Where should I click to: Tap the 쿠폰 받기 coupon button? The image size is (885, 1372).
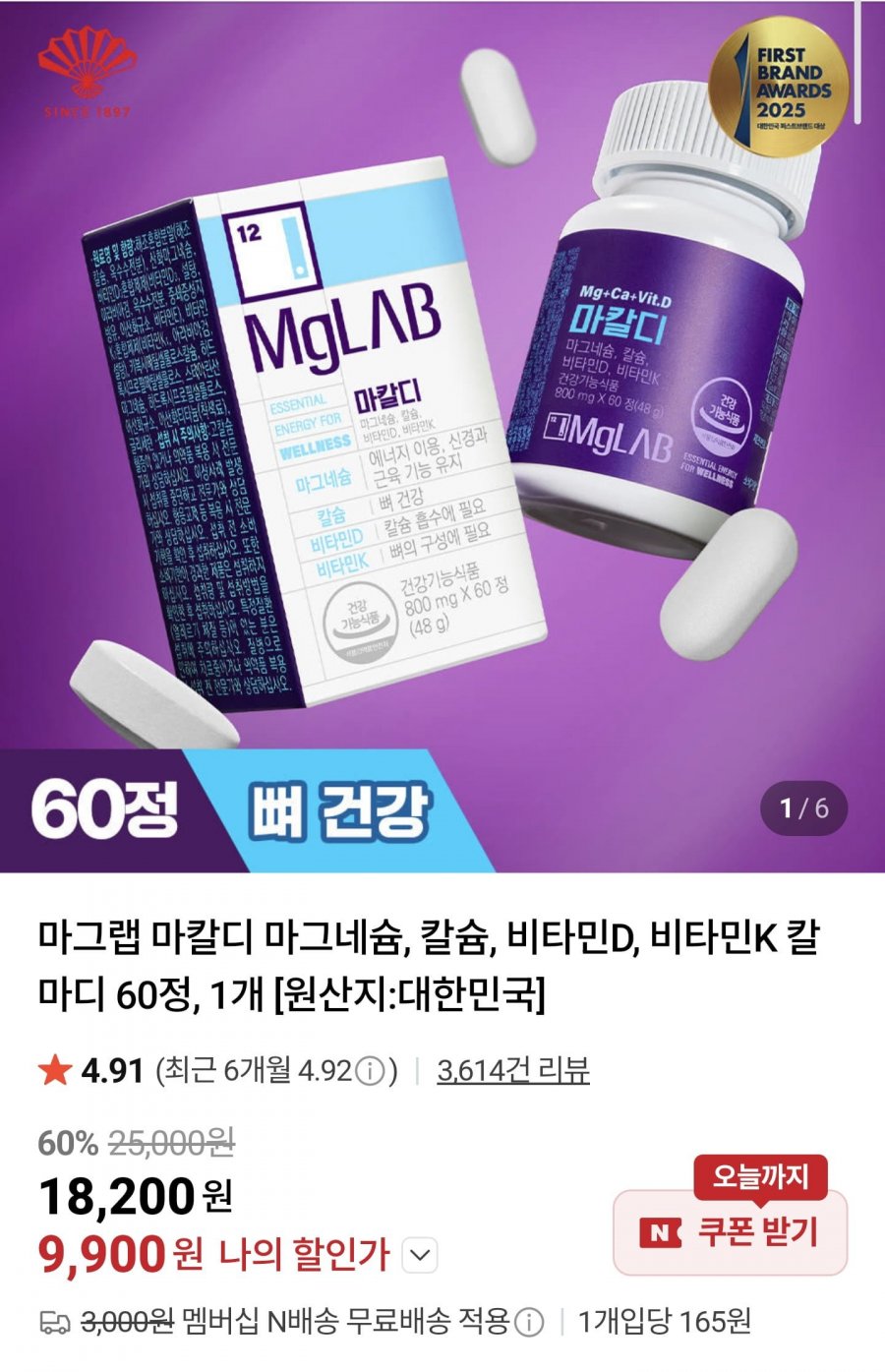(731, 1232)
